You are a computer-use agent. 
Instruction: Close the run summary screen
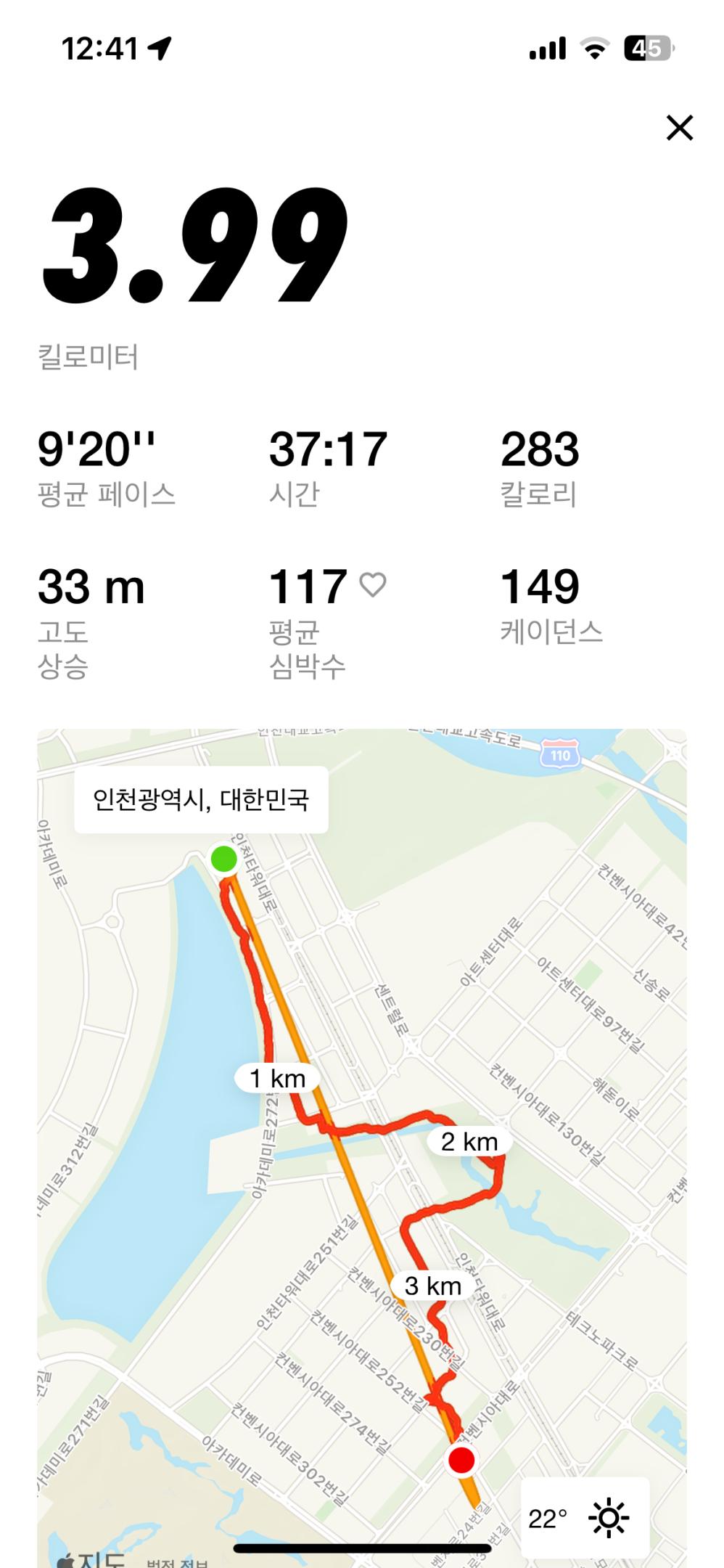tap(680, 128)
